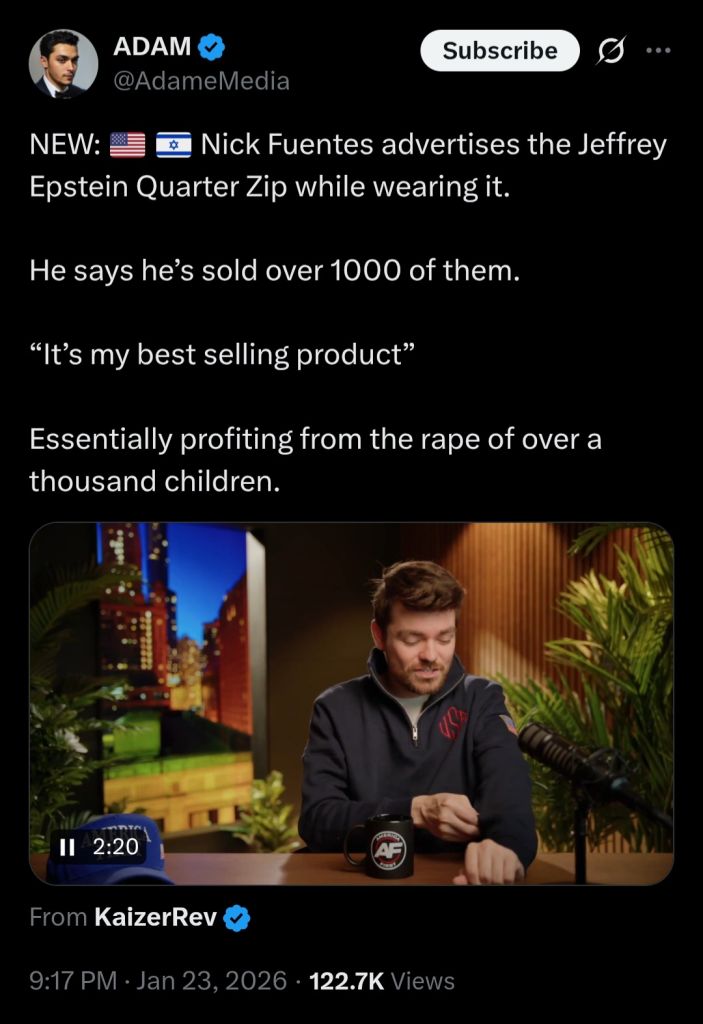Screen dimensions: 703x1024
Task: Open the @AdameMedia profile handle
Action: pyautogui.click(x=202, y=81)
